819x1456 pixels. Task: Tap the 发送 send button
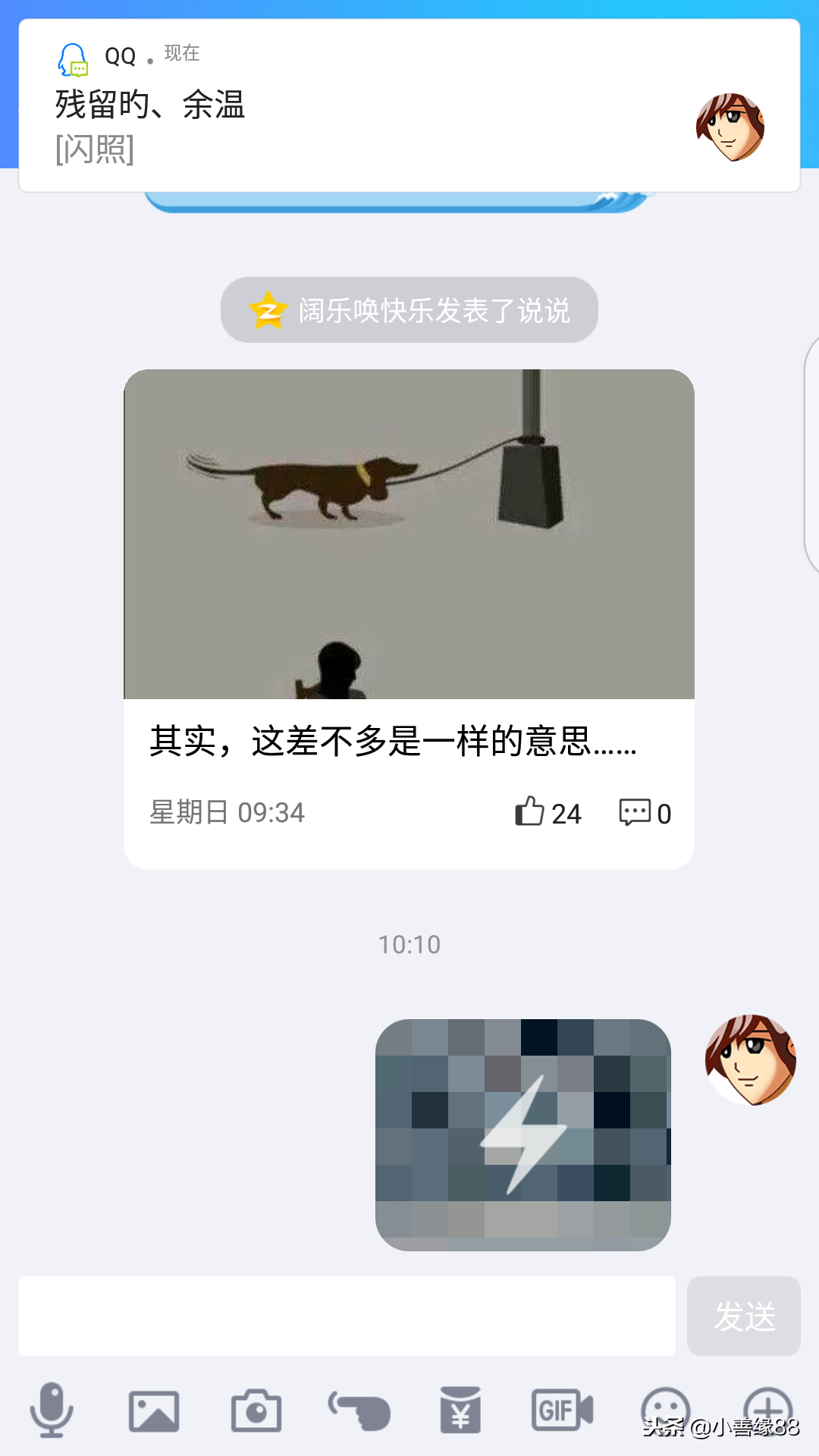pyautogui.click(x=743, y=1316)
